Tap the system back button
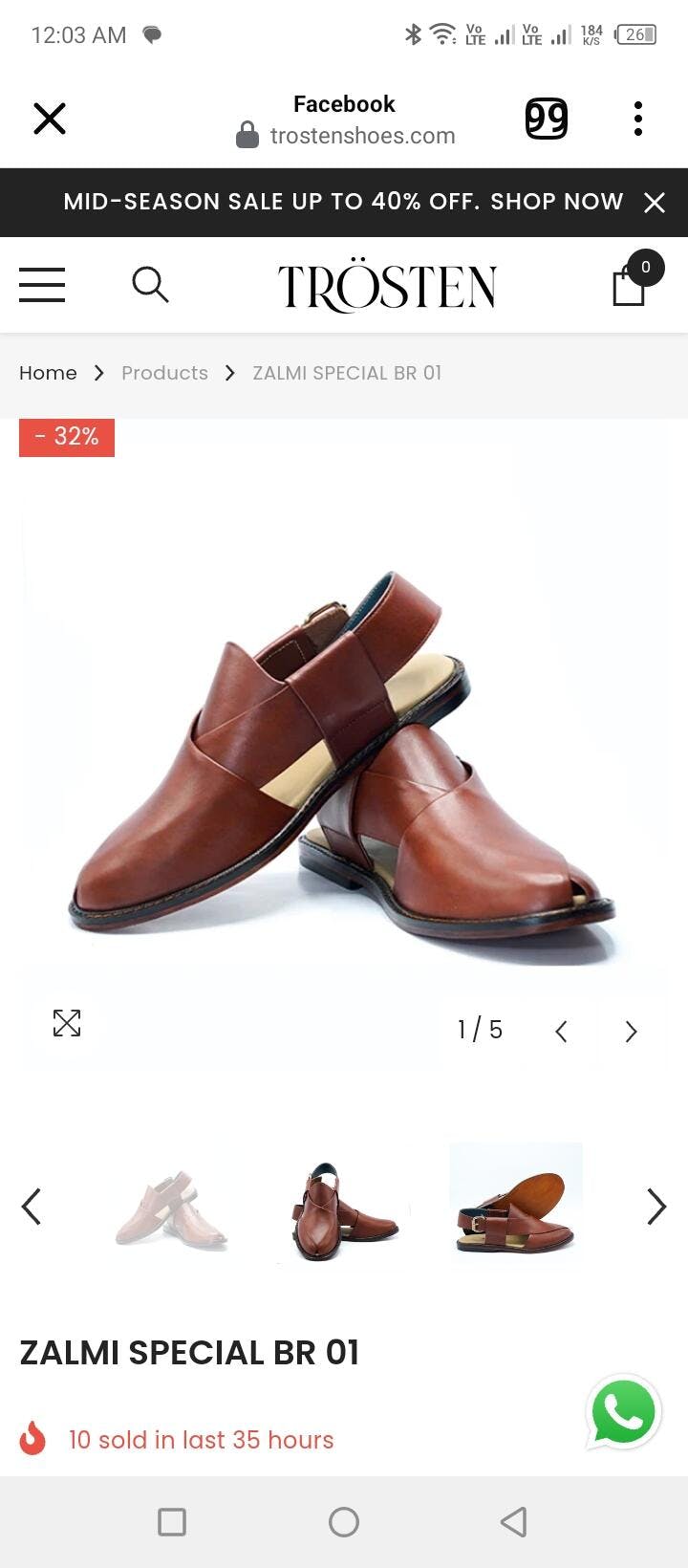 [514, 1521]
